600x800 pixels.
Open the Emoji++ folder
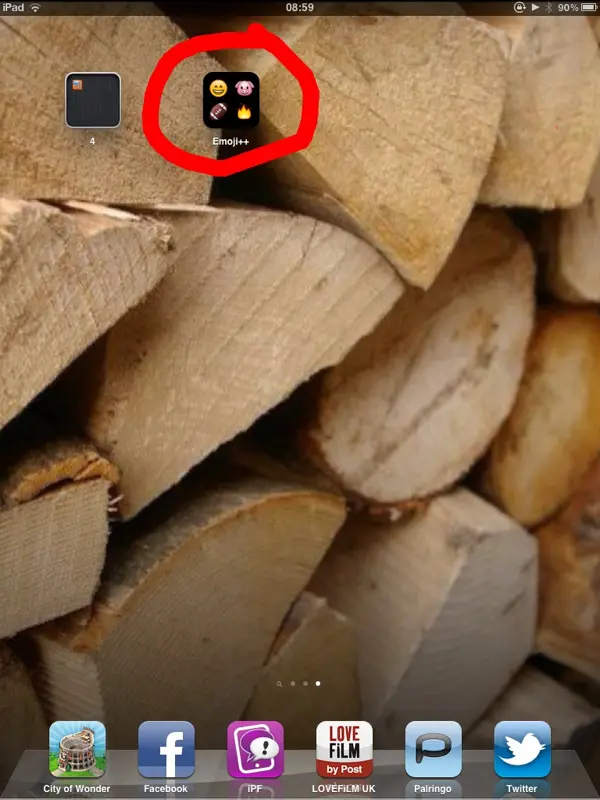tap(231, 100)
